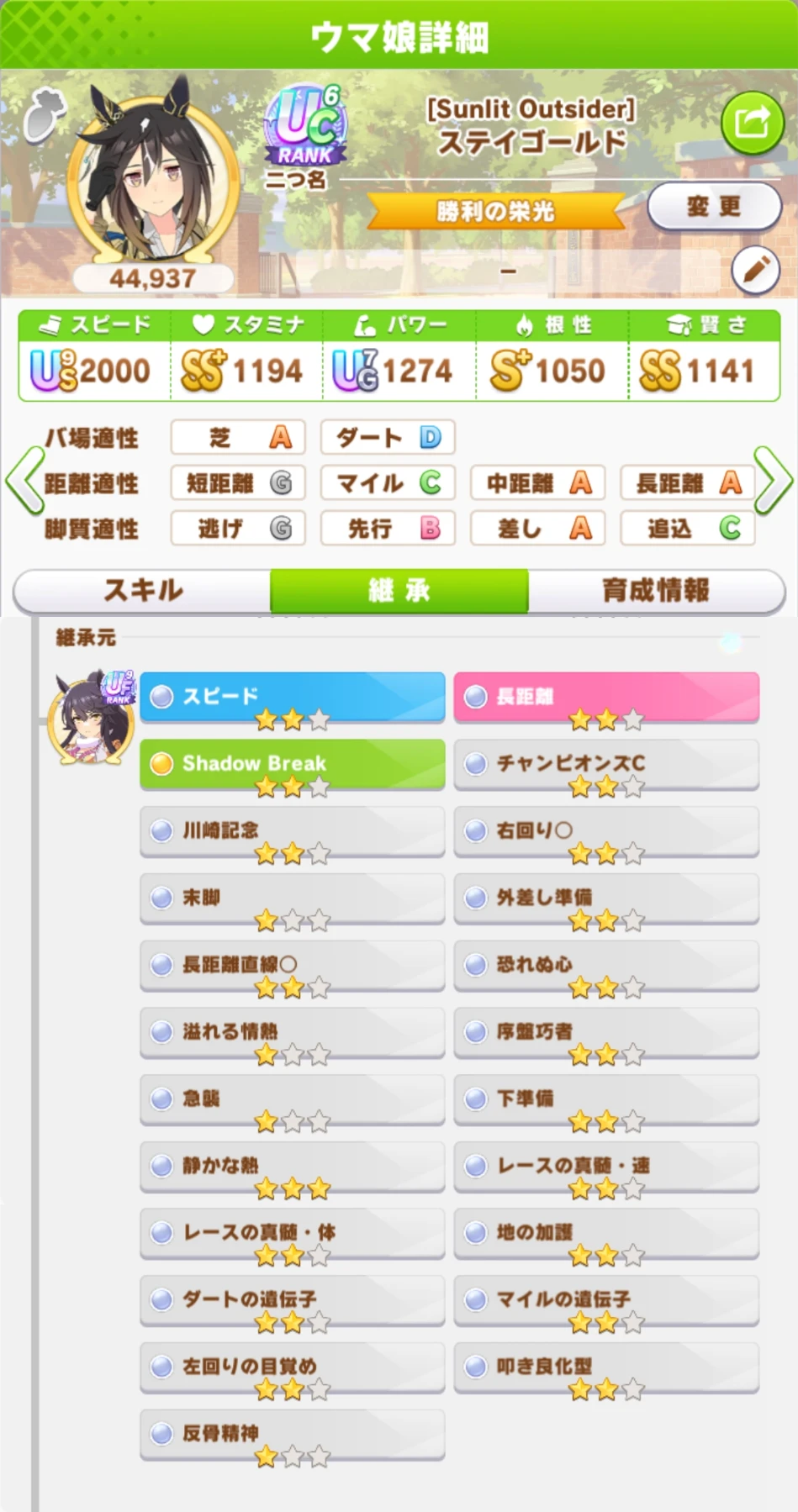The height and width of the screenshot is (1512, 798).
Task: Switch to the スキル tab
Action: (143, 591)
